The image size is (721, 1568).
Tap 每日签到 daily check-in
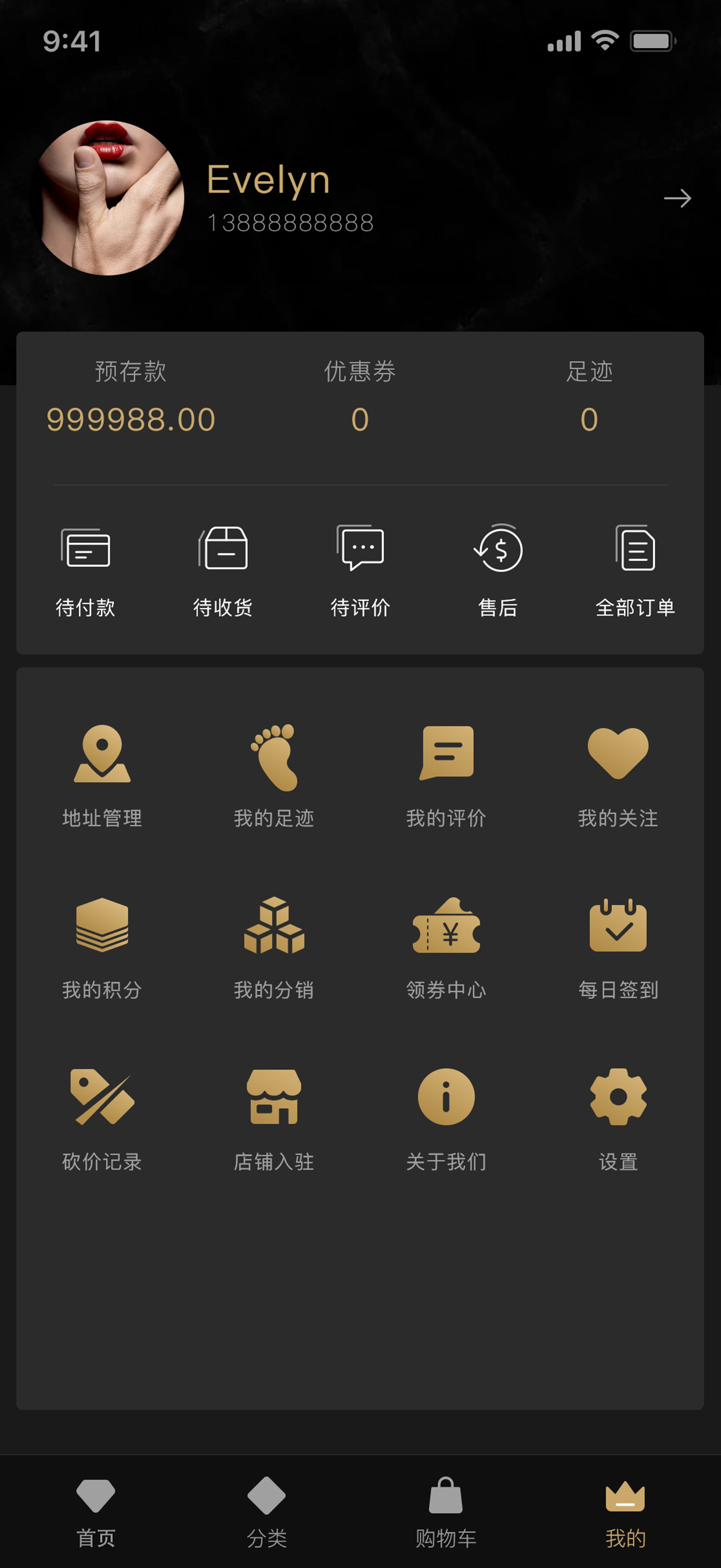pyautogui.click(x=618, y=946)
